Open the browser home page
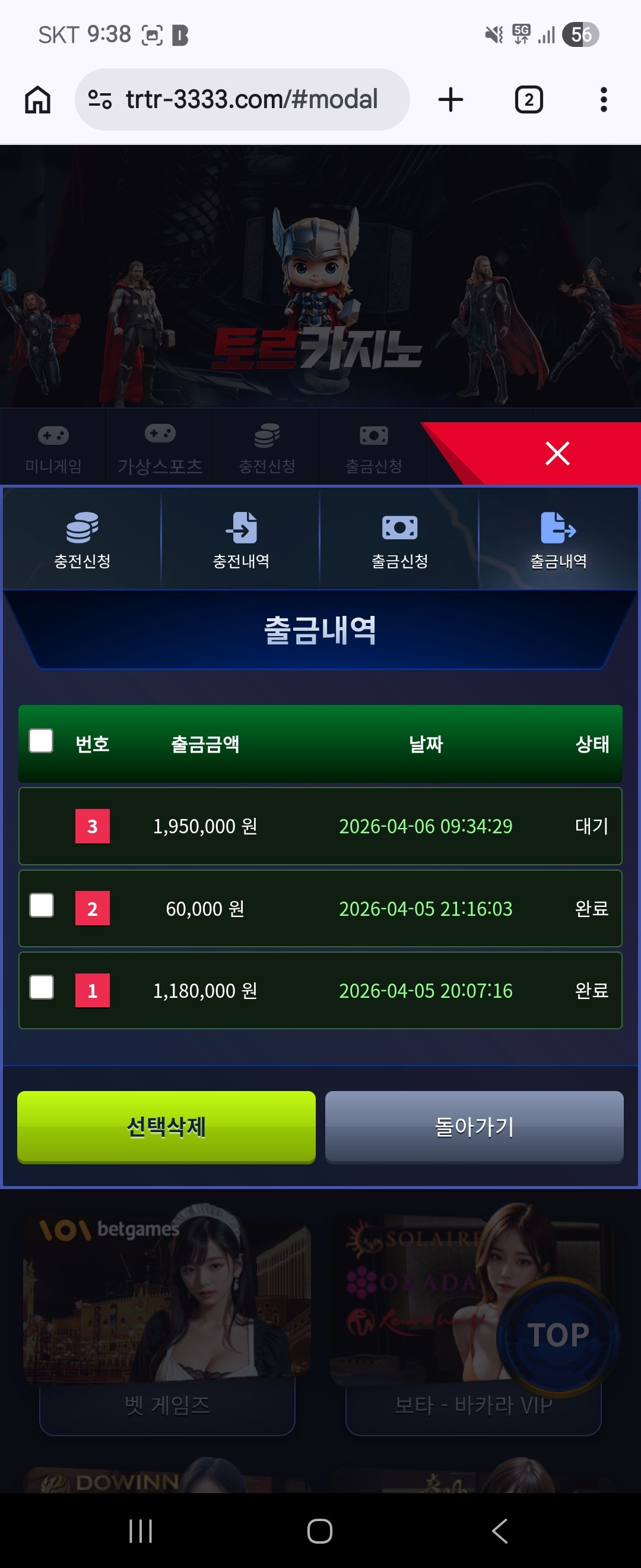This screenshot has height=1568, width=641. pyautogui.click(x=38, y=100)
